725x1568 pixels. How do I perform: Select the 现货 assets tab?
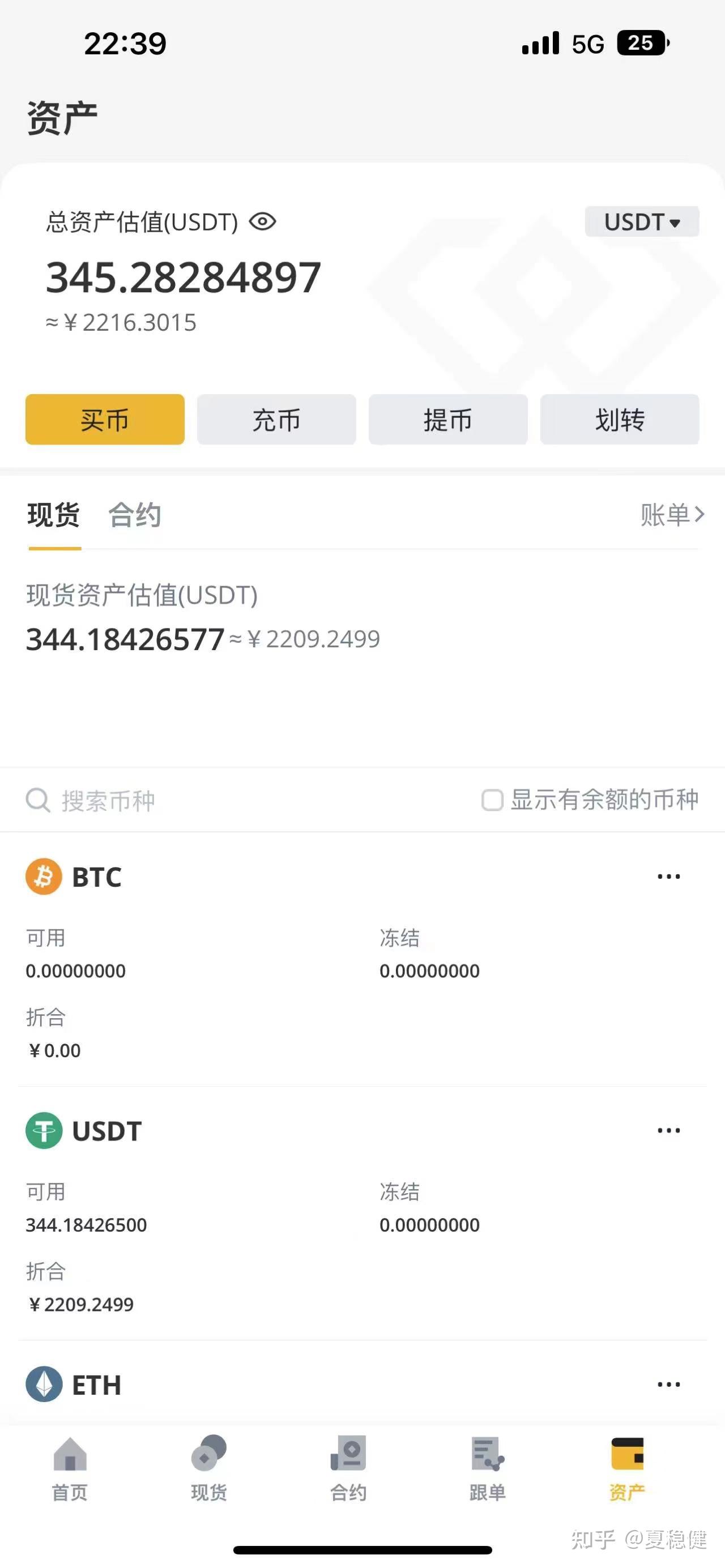54,515
